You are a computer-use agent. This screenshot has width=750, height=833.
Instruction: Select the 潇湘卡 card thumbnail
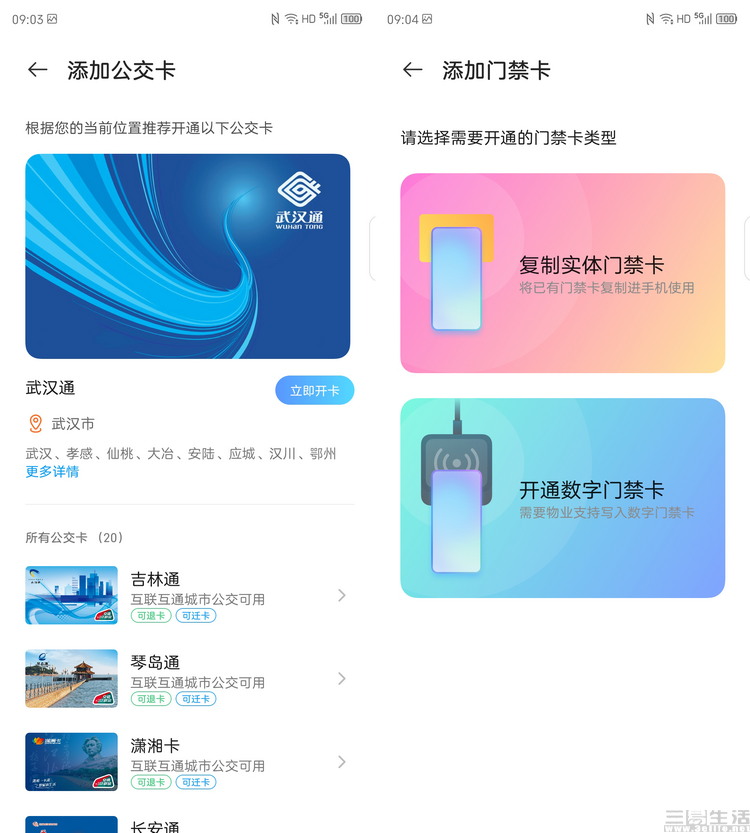point(71,761)
